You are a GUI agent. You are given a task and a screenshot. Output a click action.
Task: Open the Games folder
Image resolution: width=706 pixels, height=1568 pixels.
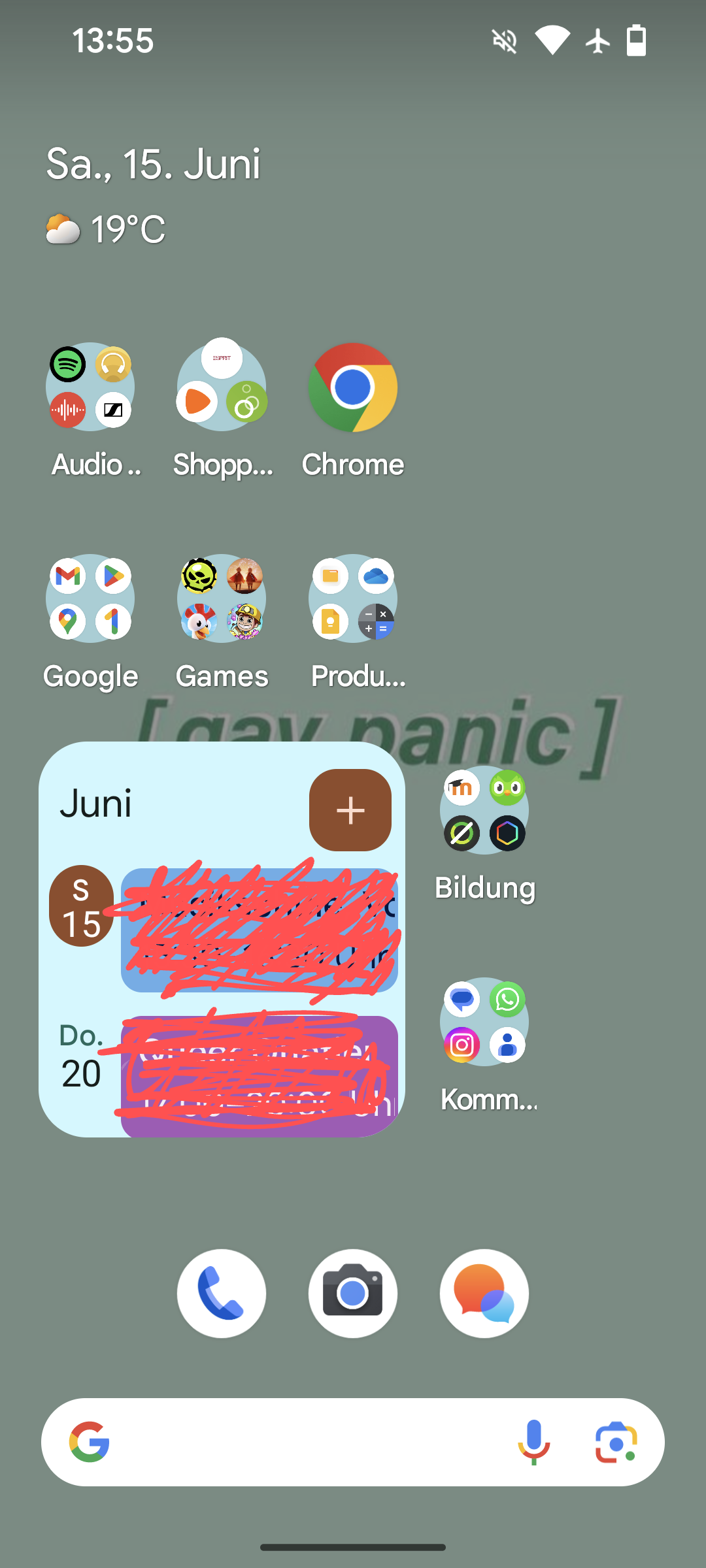[222, 598]
